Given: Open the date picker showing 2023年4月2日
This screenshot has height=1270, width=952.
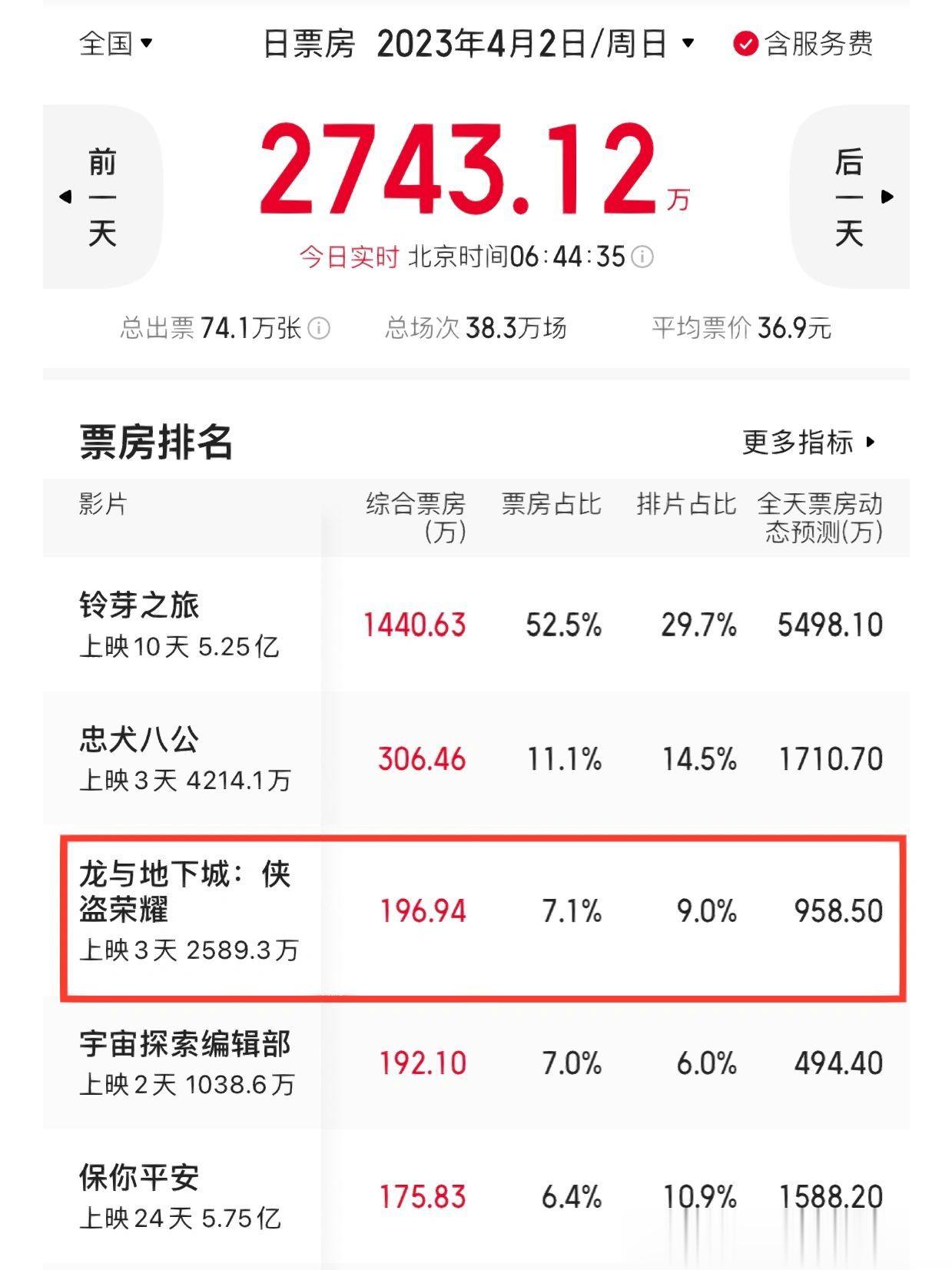Looking at the screenshot, I should [x=535, y=44].
